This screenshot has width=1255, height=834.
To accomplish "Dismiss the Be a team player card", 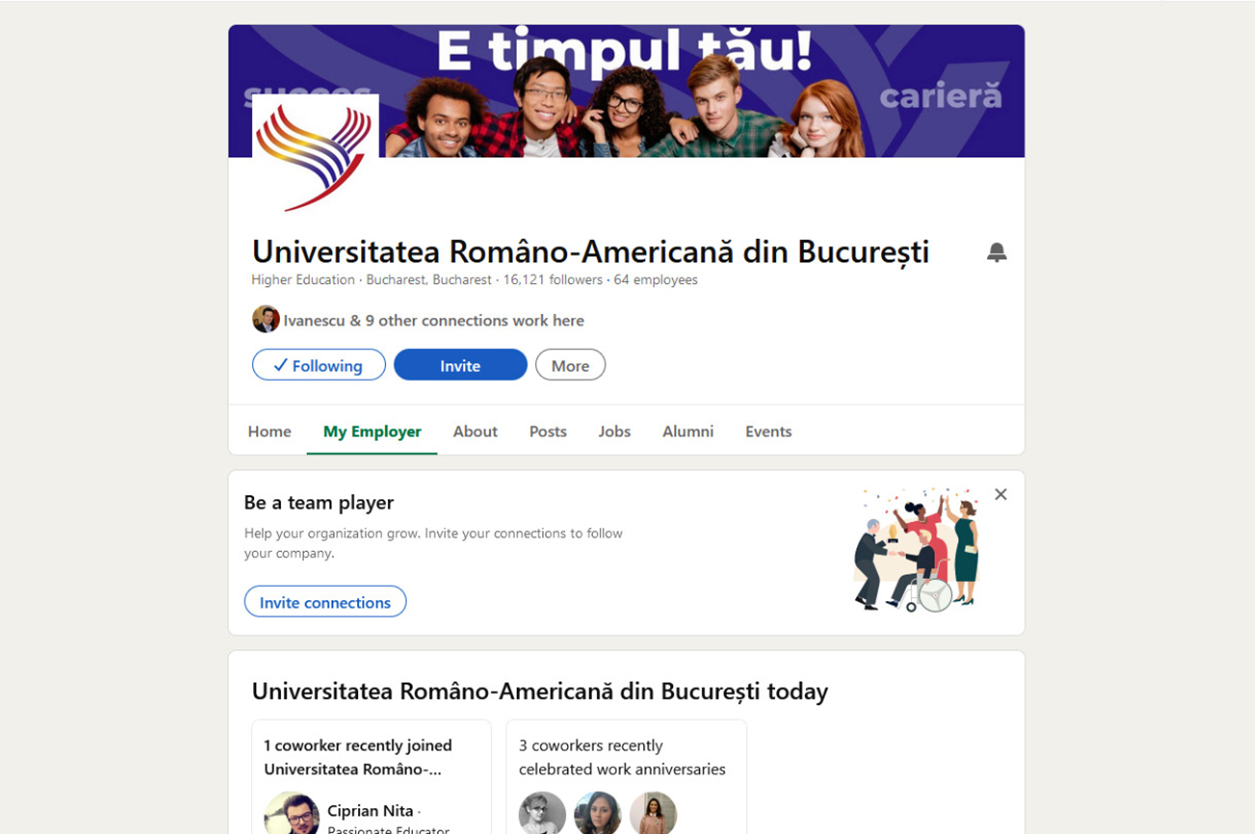I will coord(1001,494).
